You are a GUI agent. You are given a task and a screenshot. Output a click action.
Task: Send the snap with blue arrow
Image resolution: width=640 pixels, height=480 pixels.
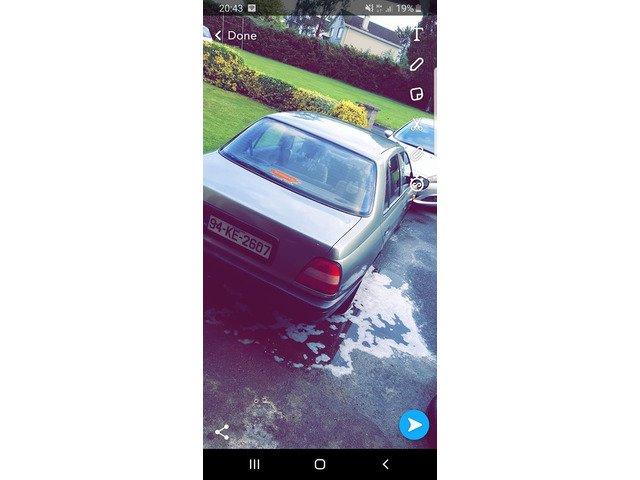tap(414, 425)
